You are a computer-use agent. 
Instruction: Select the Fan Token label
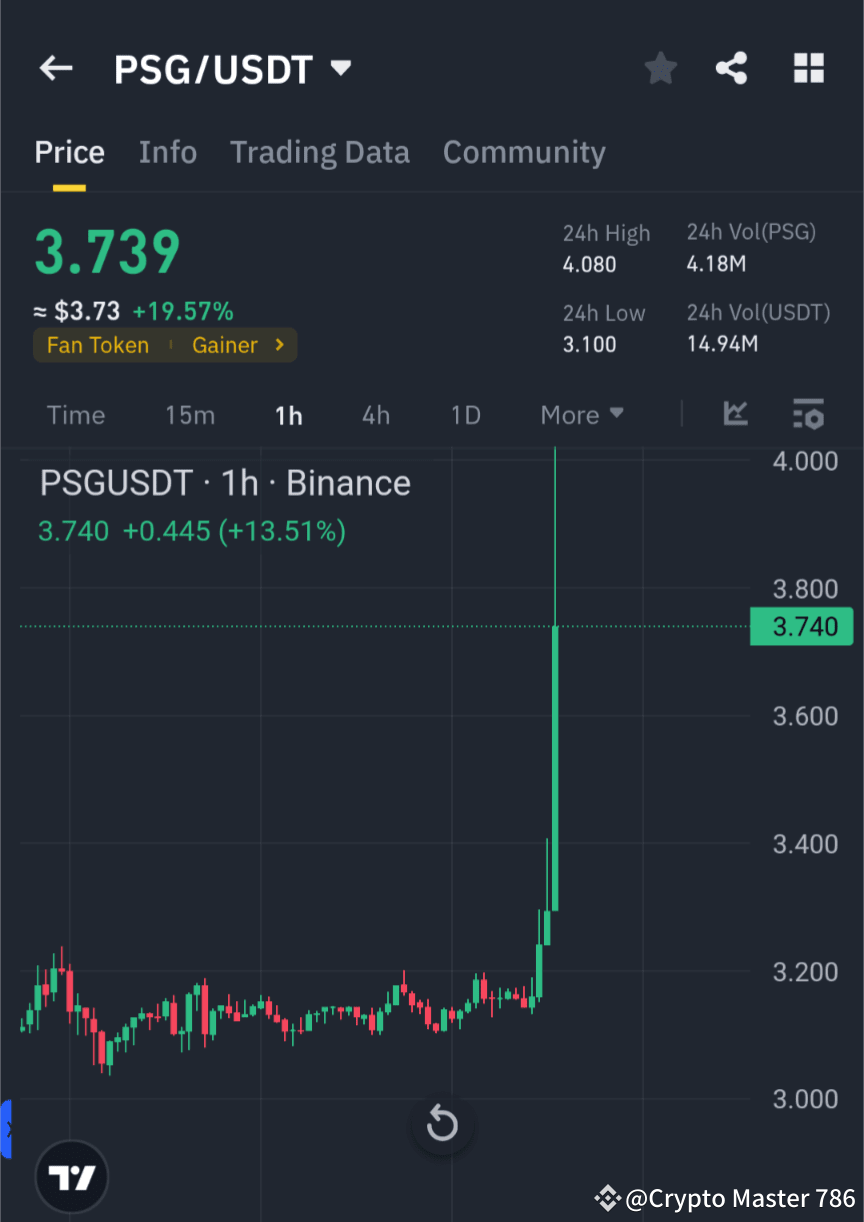pos(97,344)
